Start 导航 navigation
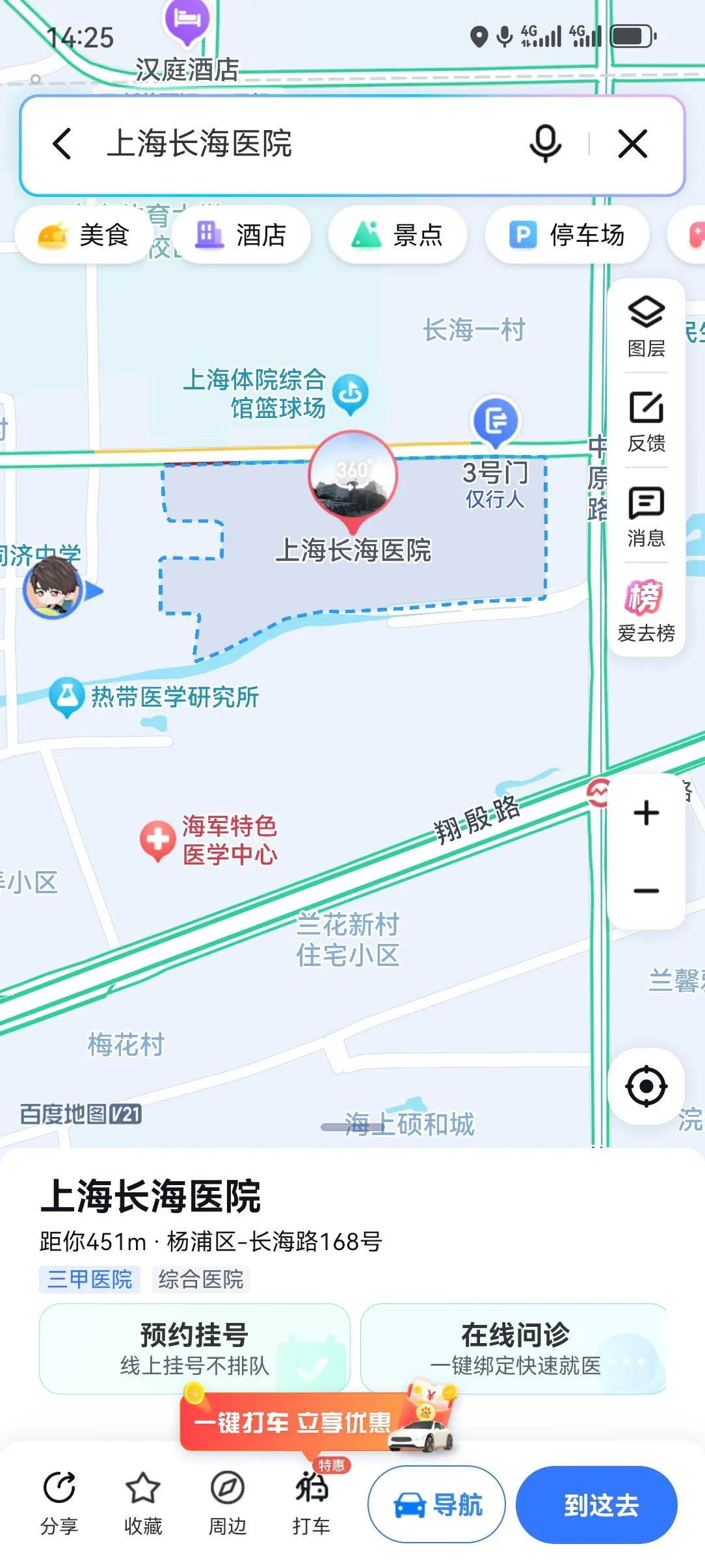Viewport: 705px width, 1568px height. (437, 1504)
